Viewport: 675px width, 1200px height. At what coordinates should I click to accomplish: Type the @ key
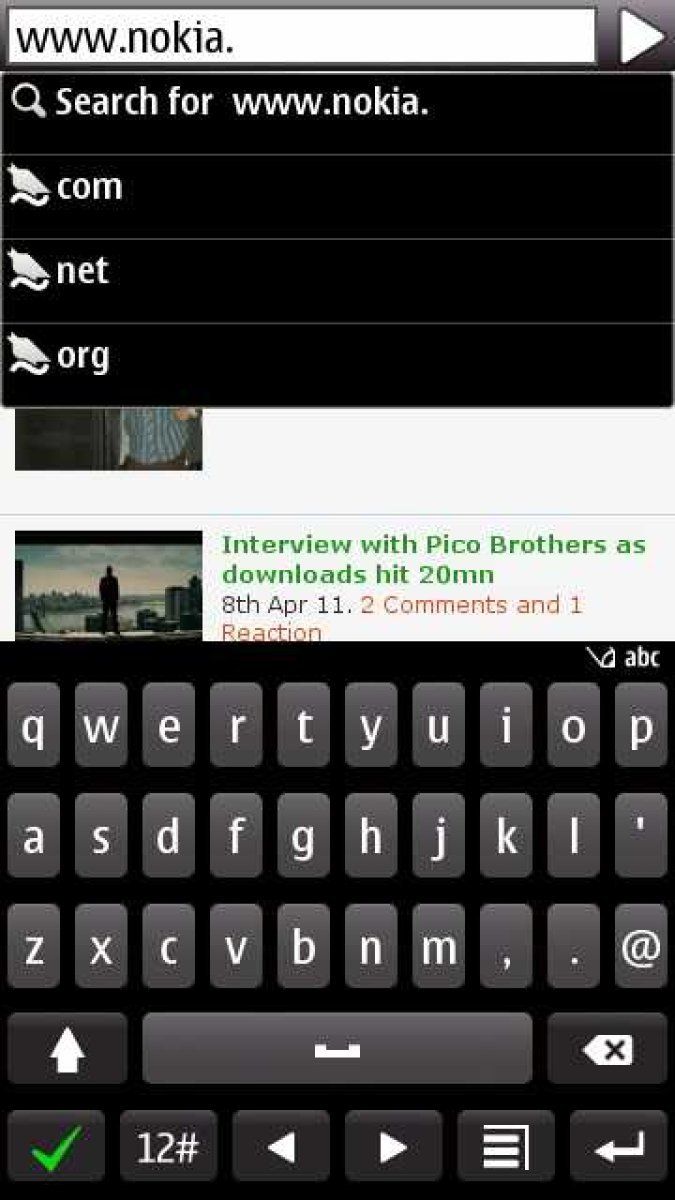point(640,948)
